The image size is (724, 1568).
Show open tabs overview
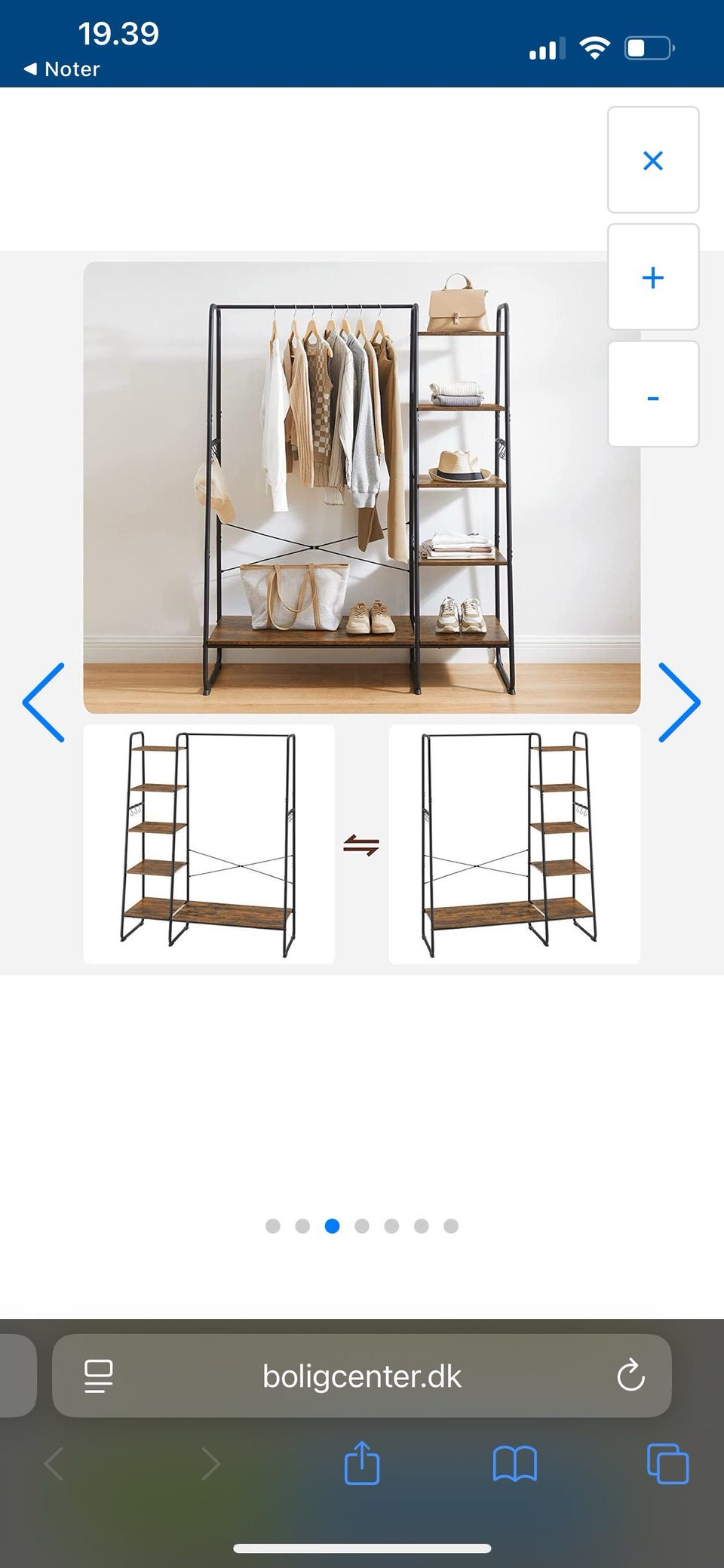click(x=668, y=1465)
